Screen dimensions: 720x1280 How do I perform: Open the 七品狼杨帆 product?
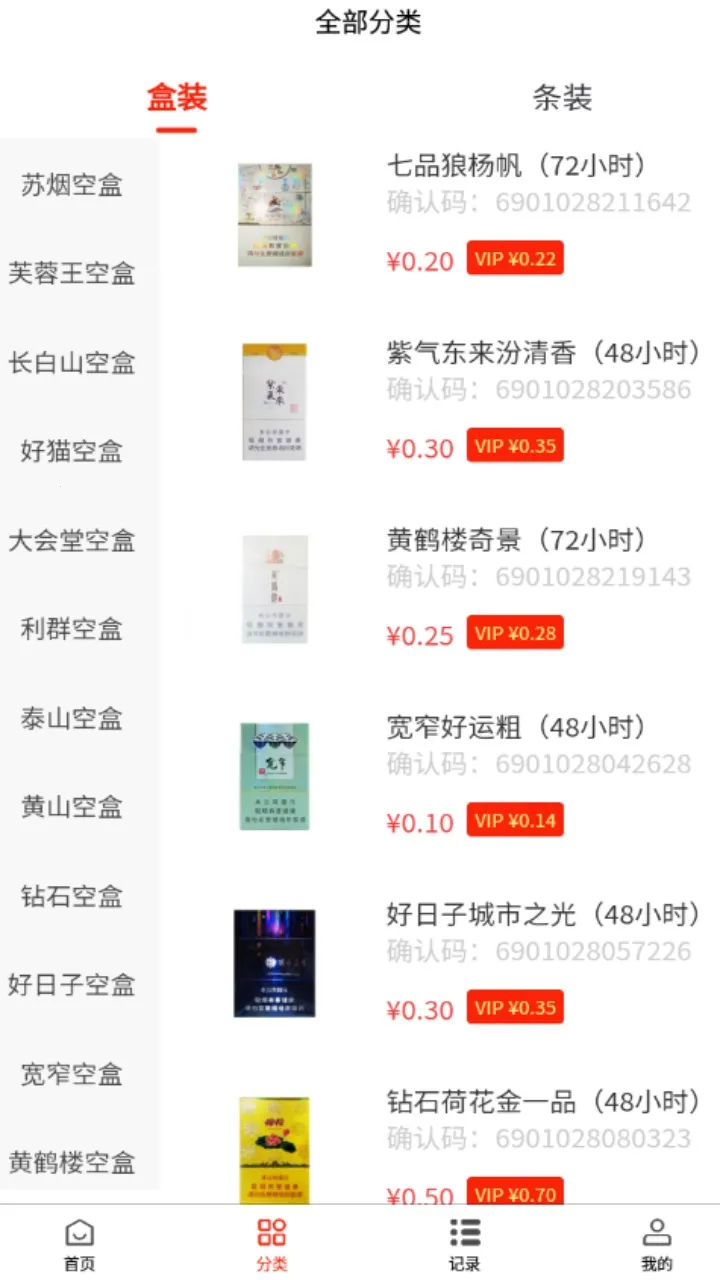point(516,166)
